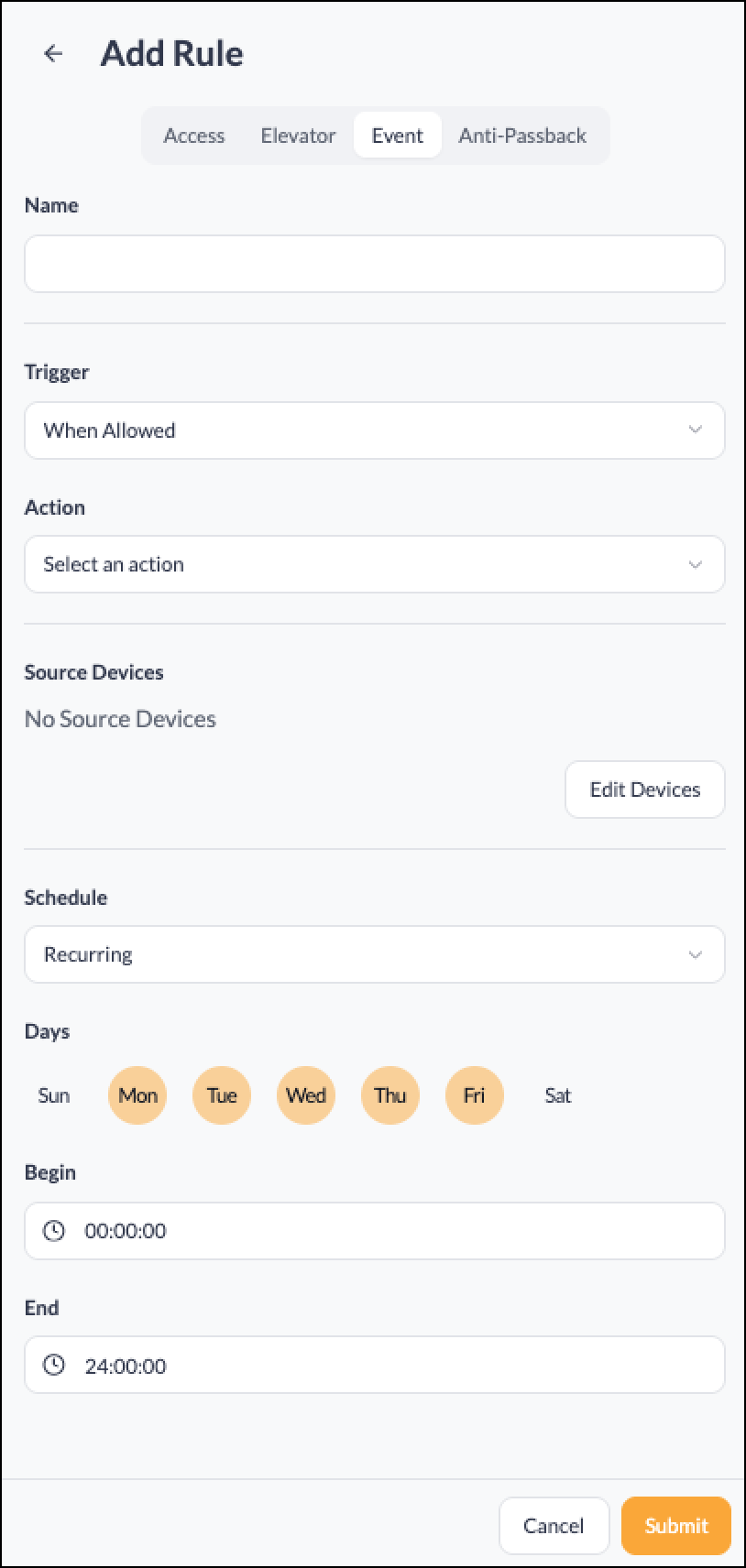The width and height of the screenshot is (746, 1568).
Task: Open the Select an action dropdown
Action: point(374,564)
